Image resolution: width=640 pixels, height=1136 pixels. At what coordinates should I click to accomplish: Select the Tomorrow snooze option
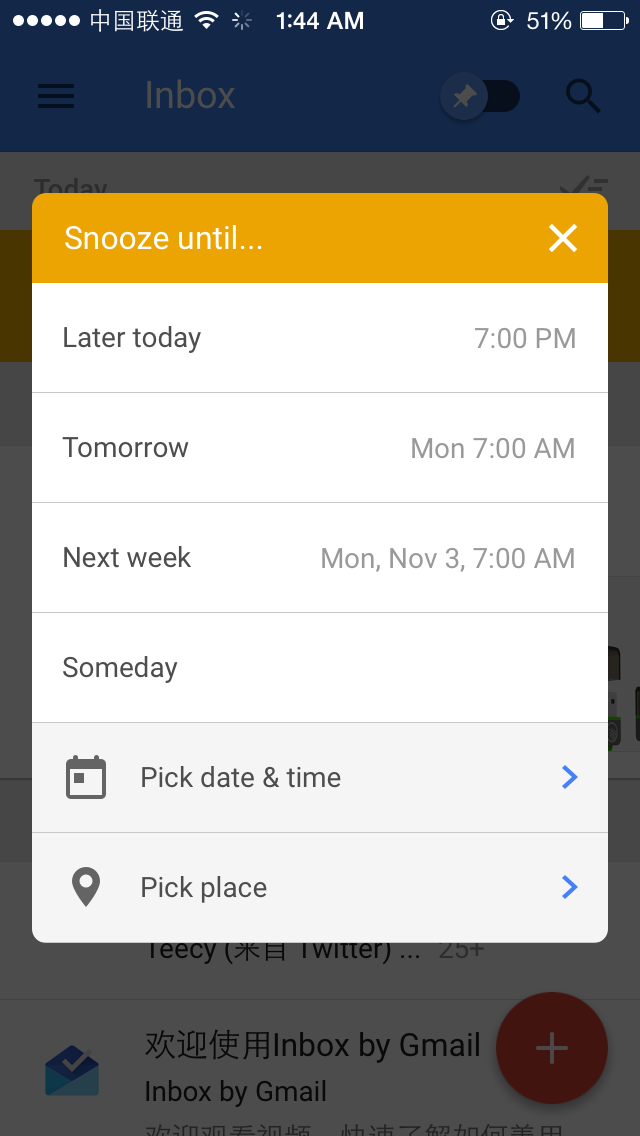pyautogui.click(x=320, y=448)
